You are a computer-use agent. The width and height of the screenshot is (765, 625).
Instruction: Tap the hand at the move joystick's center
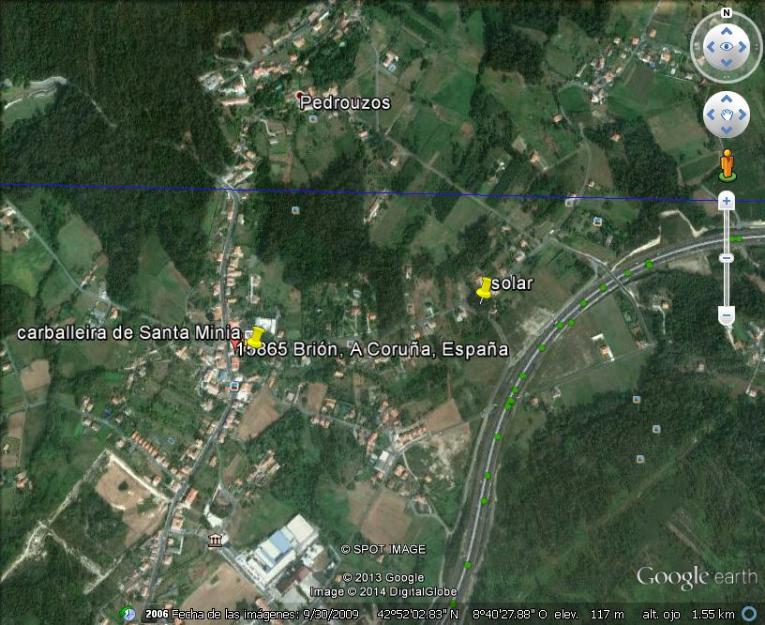click(x=726, y=115)
